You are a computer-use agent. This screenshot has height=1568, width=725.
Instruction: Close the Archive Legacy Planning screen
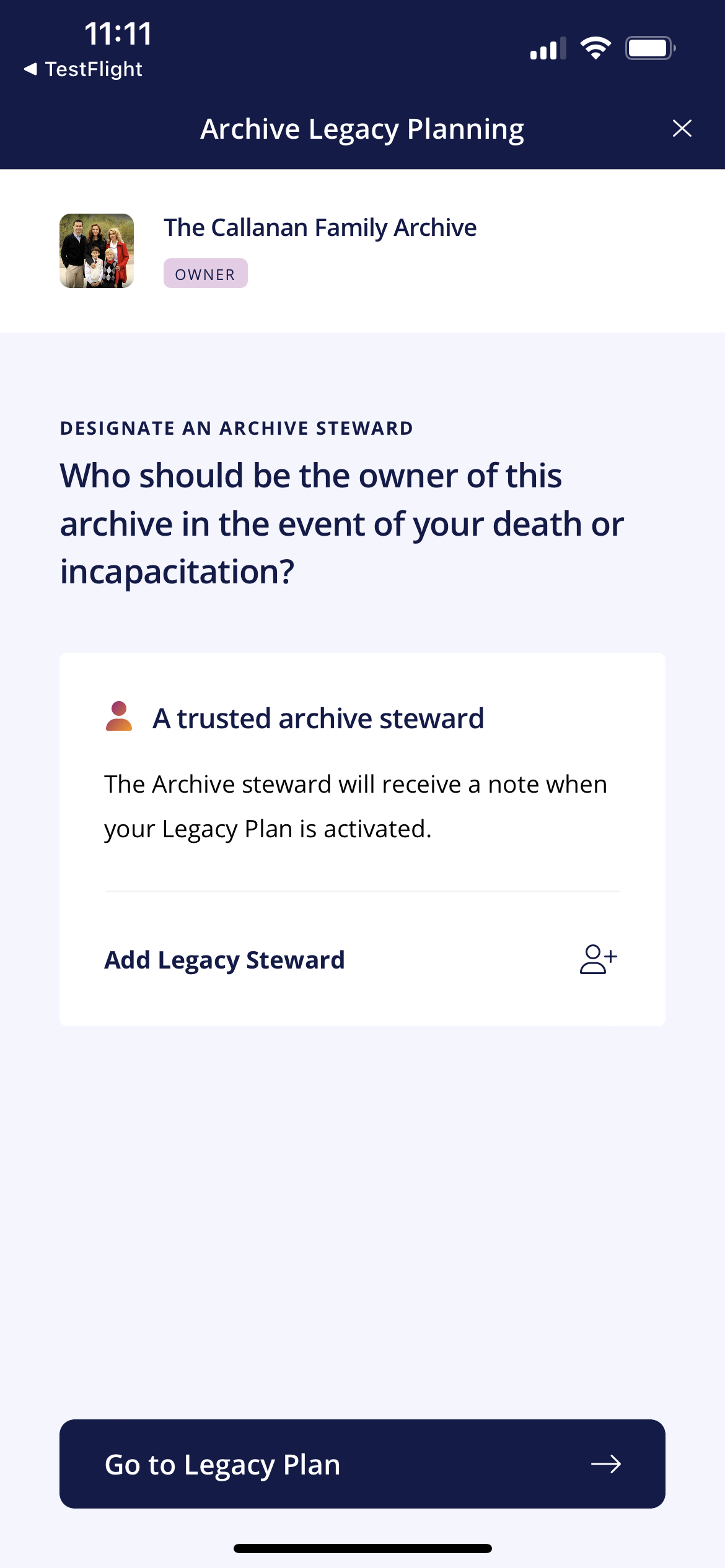682,128
